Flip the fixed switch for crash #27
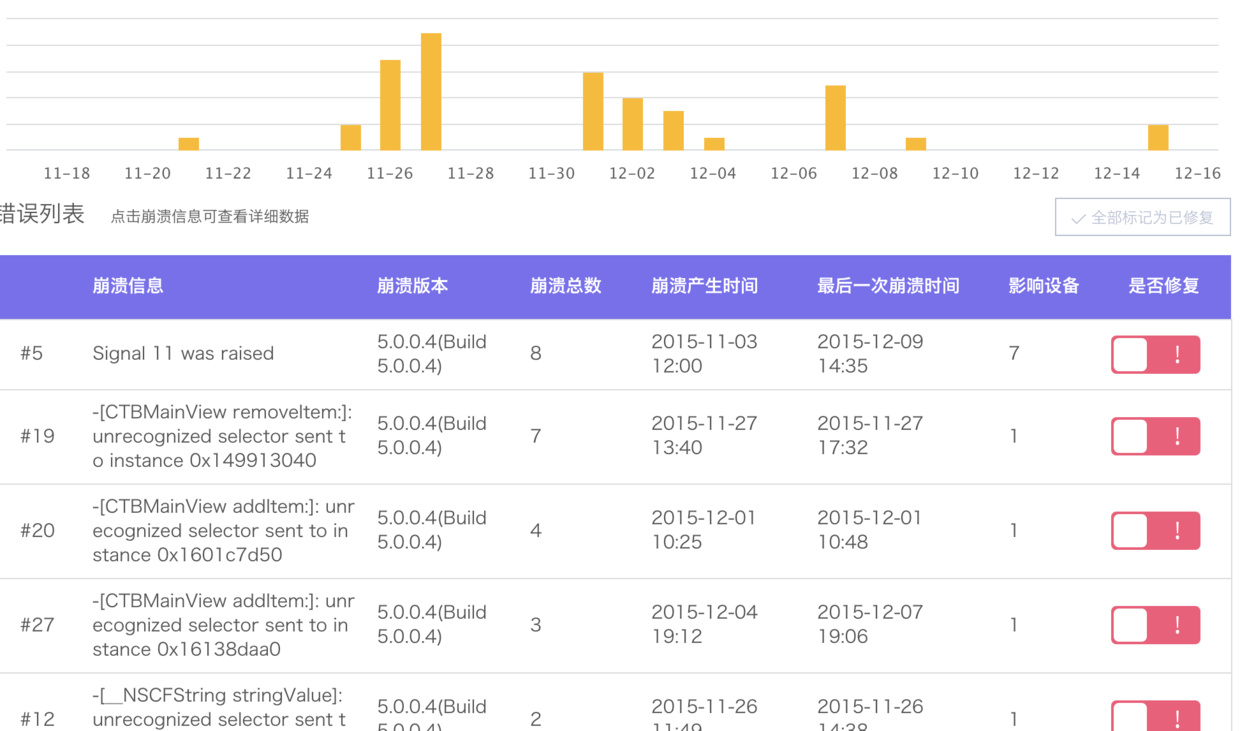This screenshot has height=731, width=1240. click(1155, 625)
